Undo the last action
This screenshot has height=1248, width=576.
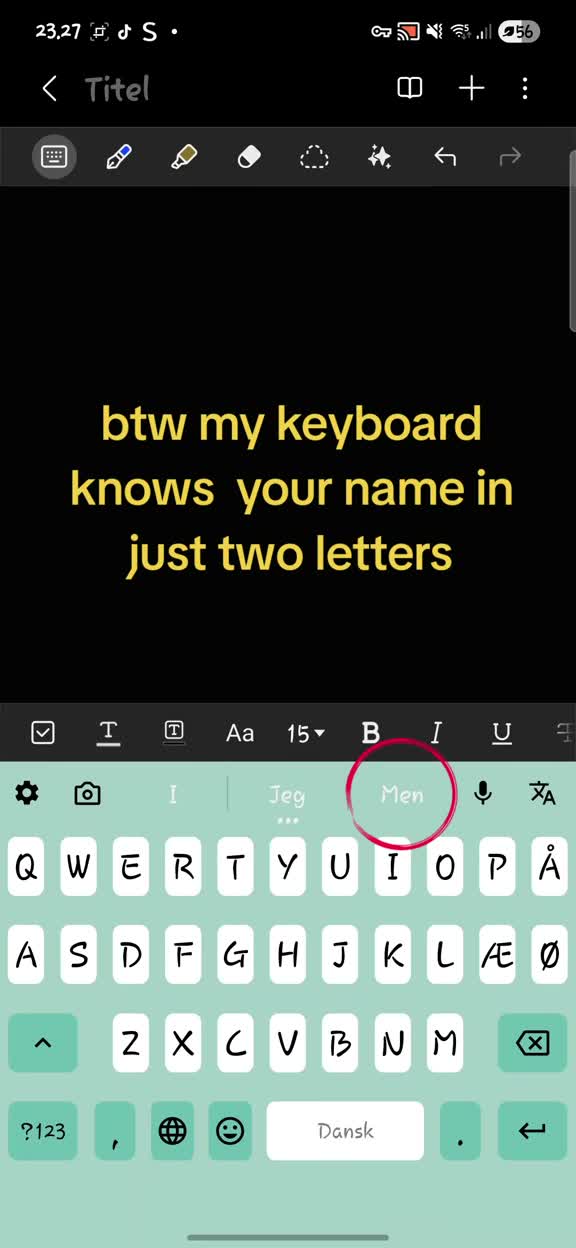(445, 157)
